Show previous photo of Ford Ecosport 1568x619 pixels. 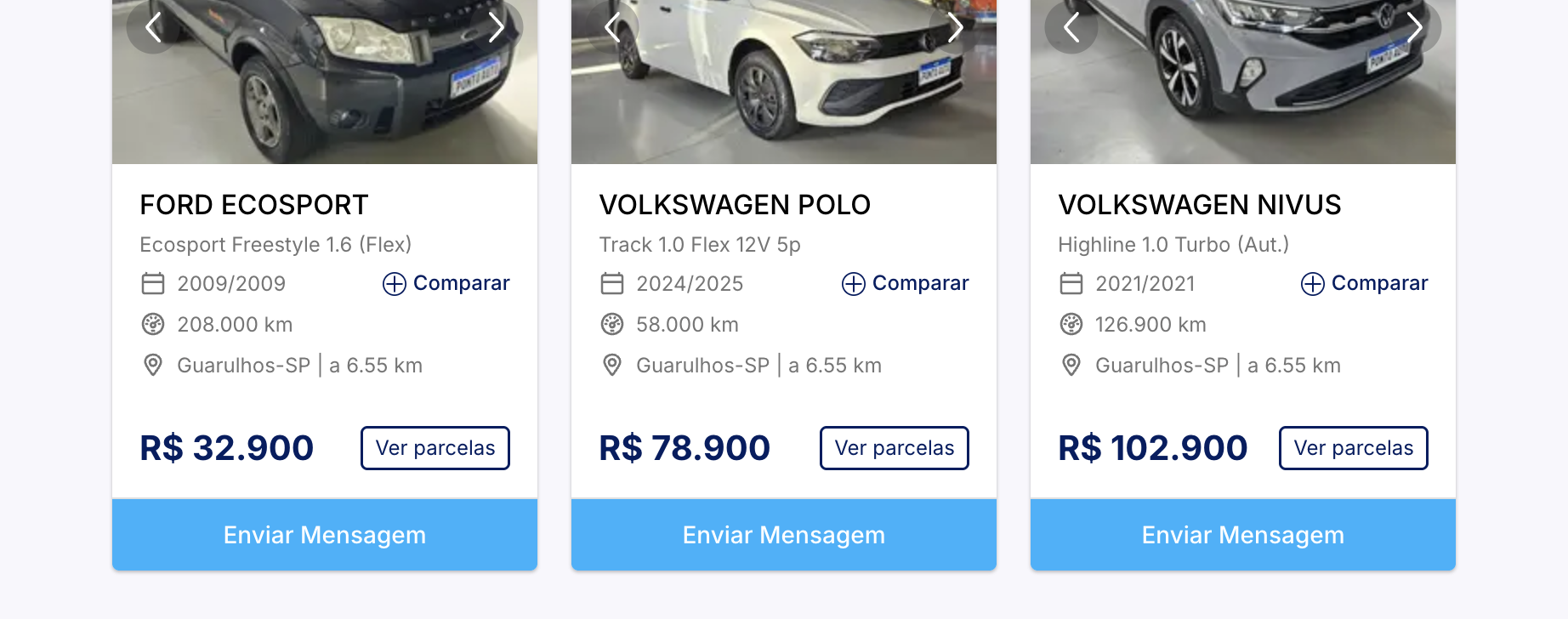click(153, 27)
